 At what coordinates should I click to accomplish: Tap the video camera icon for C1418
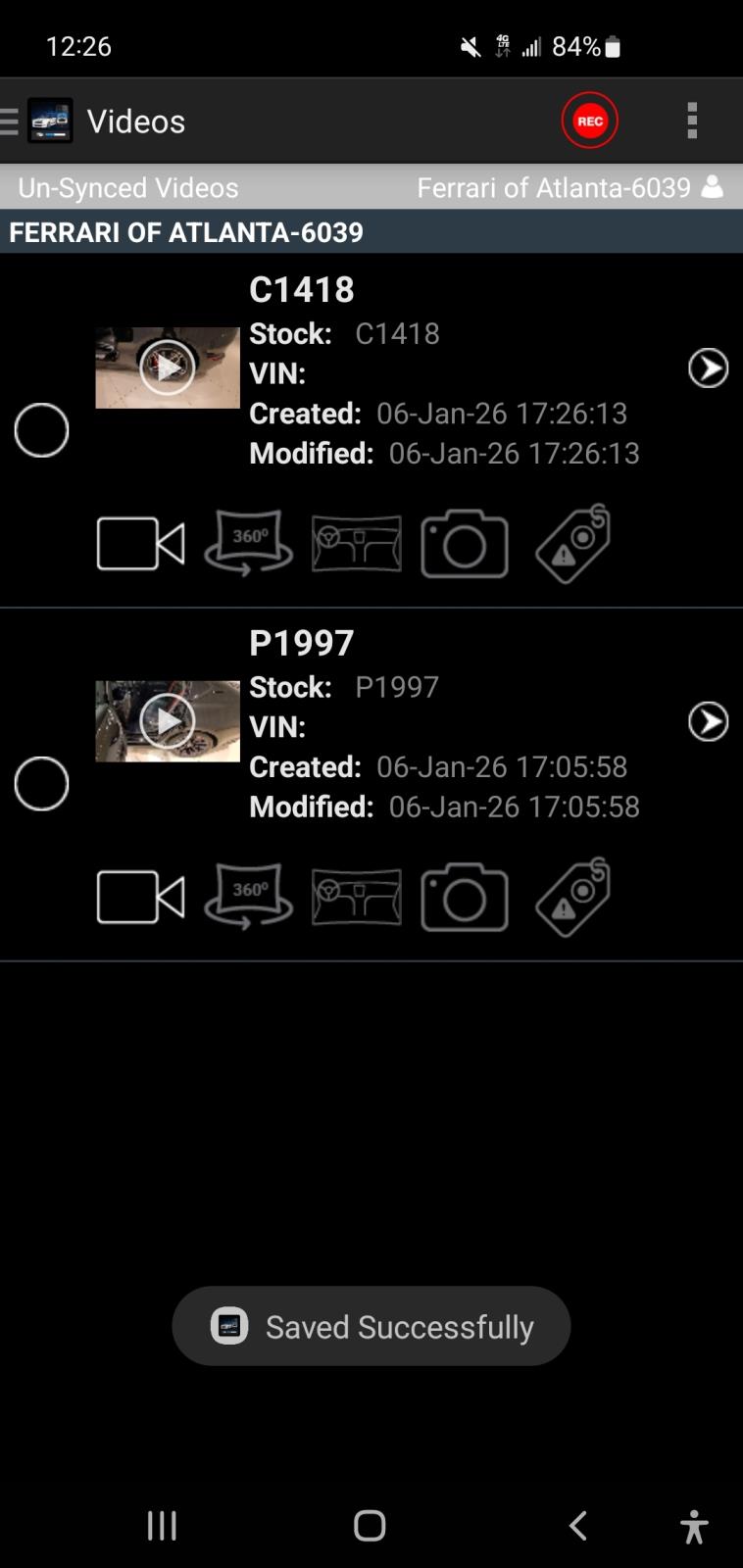(x=140, y=544)
